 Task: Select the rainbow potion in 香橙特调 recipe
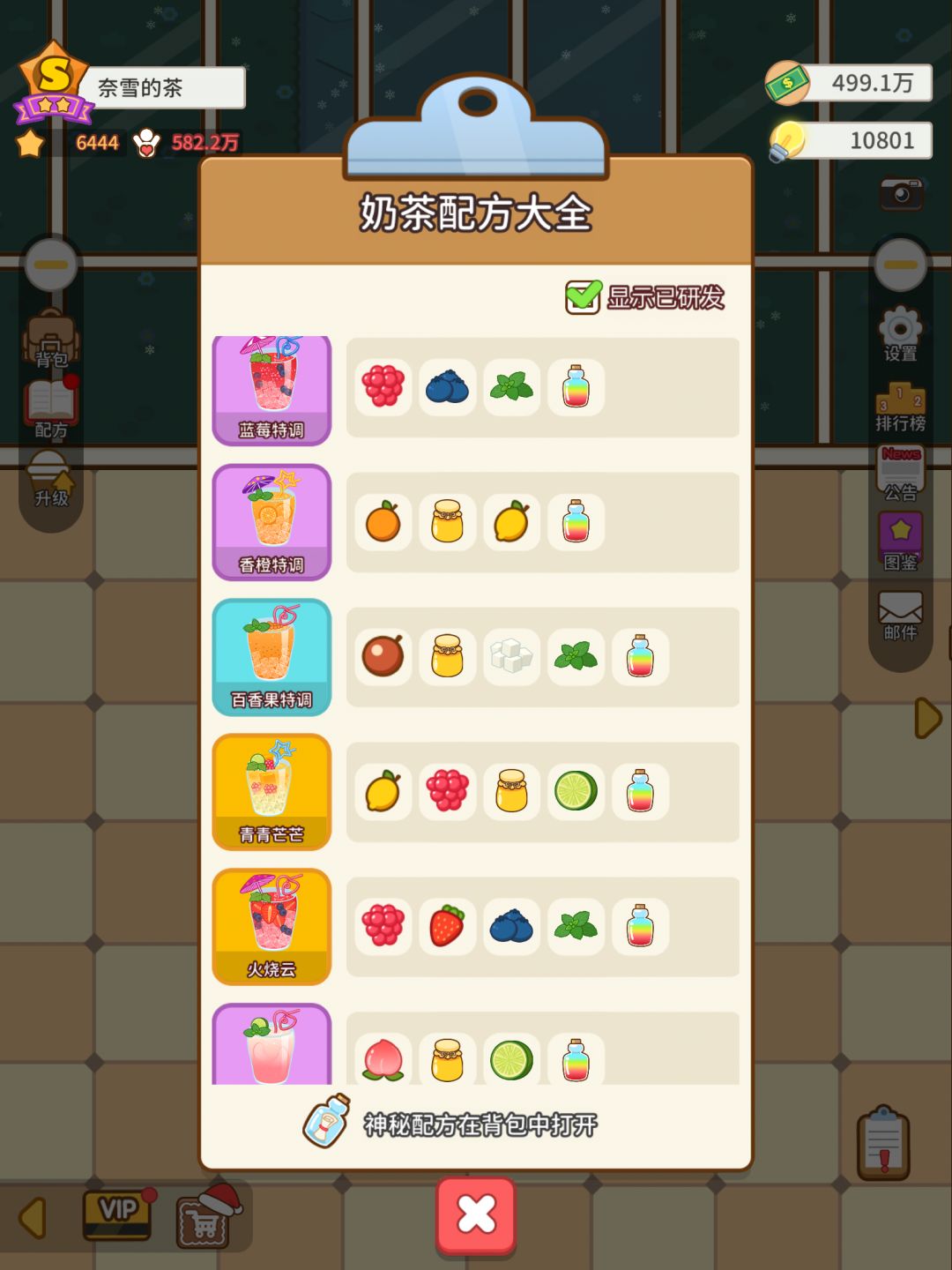(x=576, y=522)
